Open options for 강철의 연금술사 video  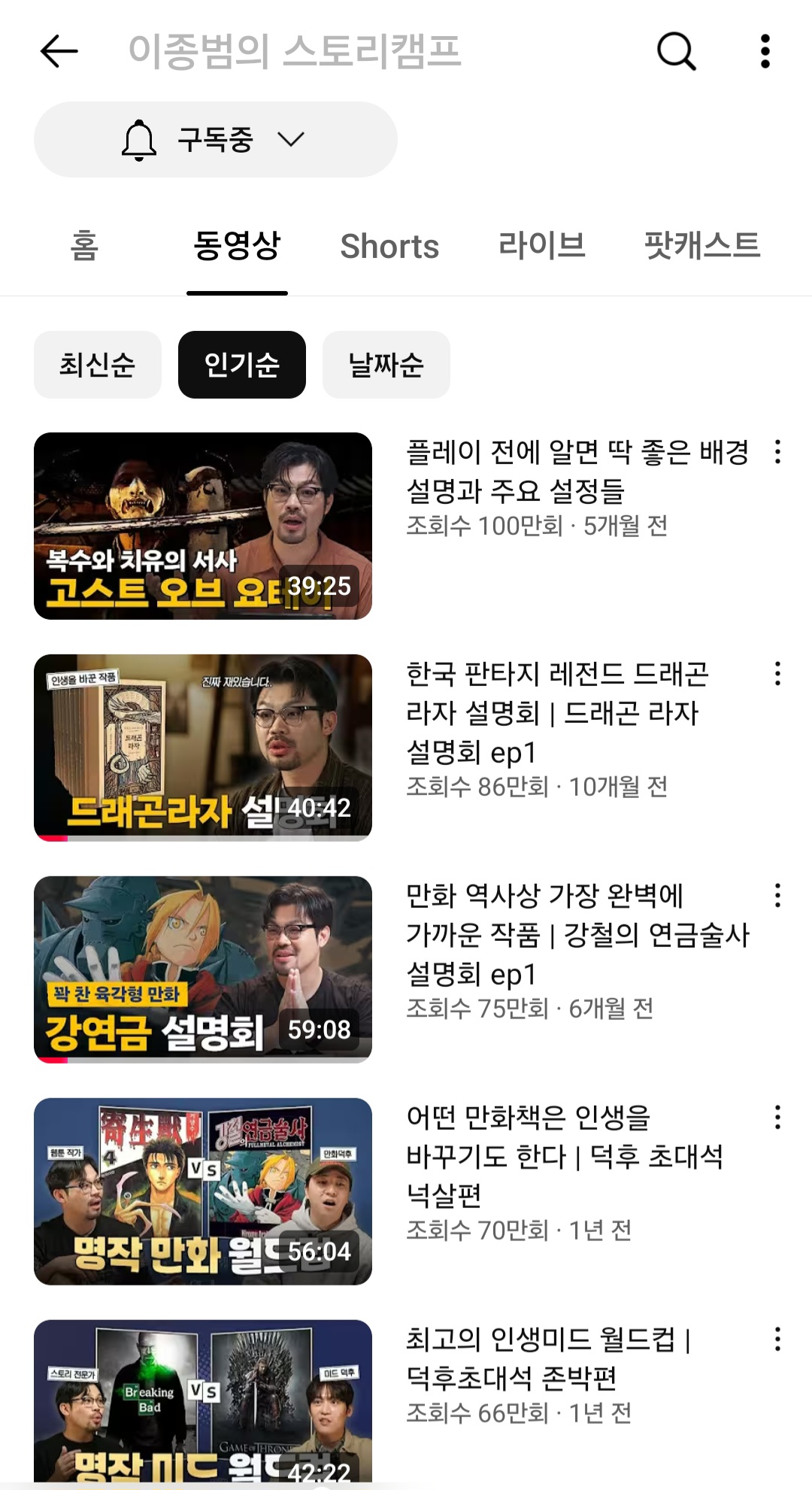[777, 895]
